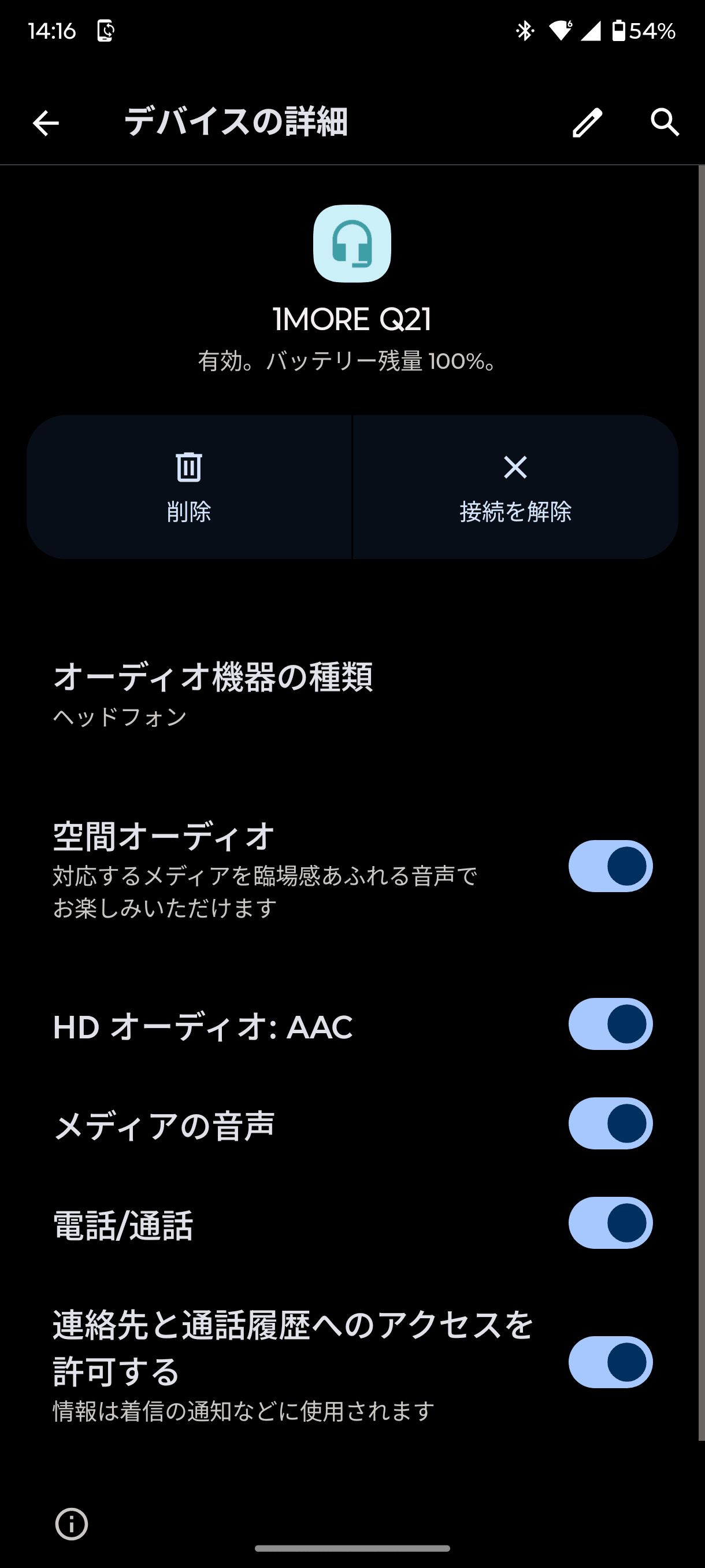Image resolution: width=705 pixels, height=1568 pixels.
Task: Toggle 空間オーディオ switch
Action: click(610, 866)
